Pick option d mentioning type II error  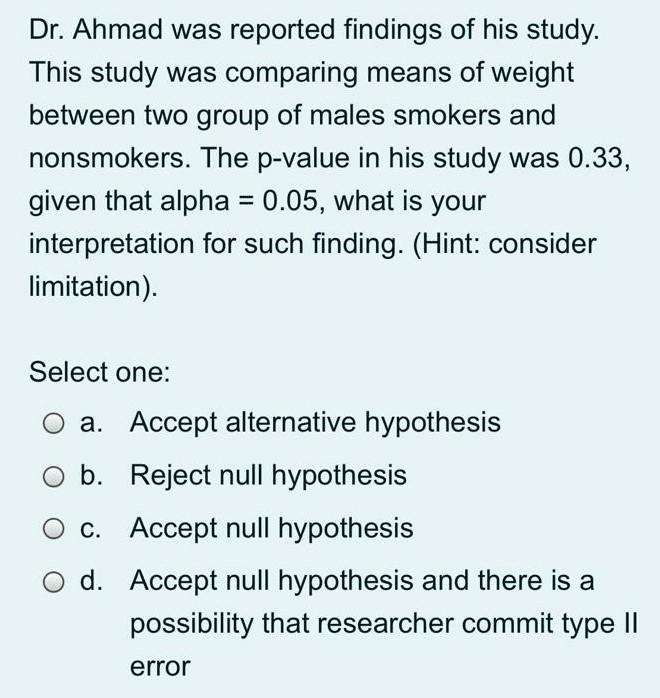pyautogui.click(x=54, y=581)
